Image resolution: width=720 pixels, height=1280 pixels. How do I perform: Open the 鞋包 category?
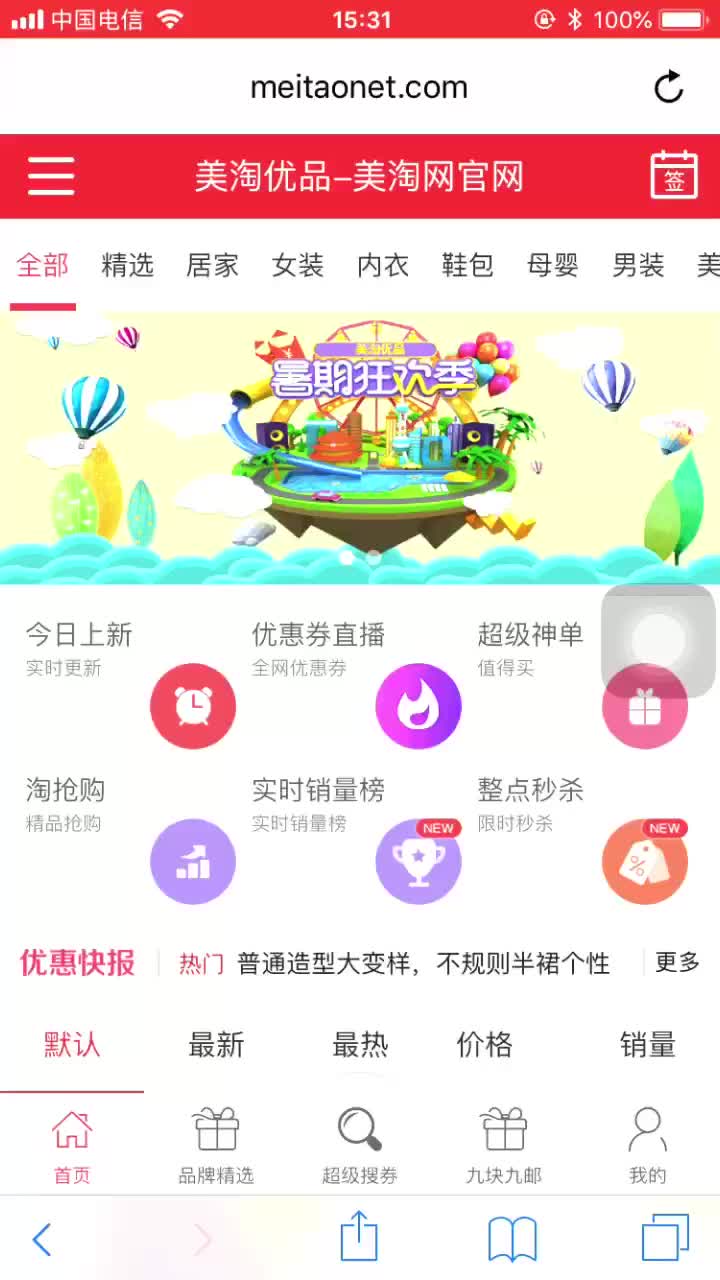click(467, 265)
